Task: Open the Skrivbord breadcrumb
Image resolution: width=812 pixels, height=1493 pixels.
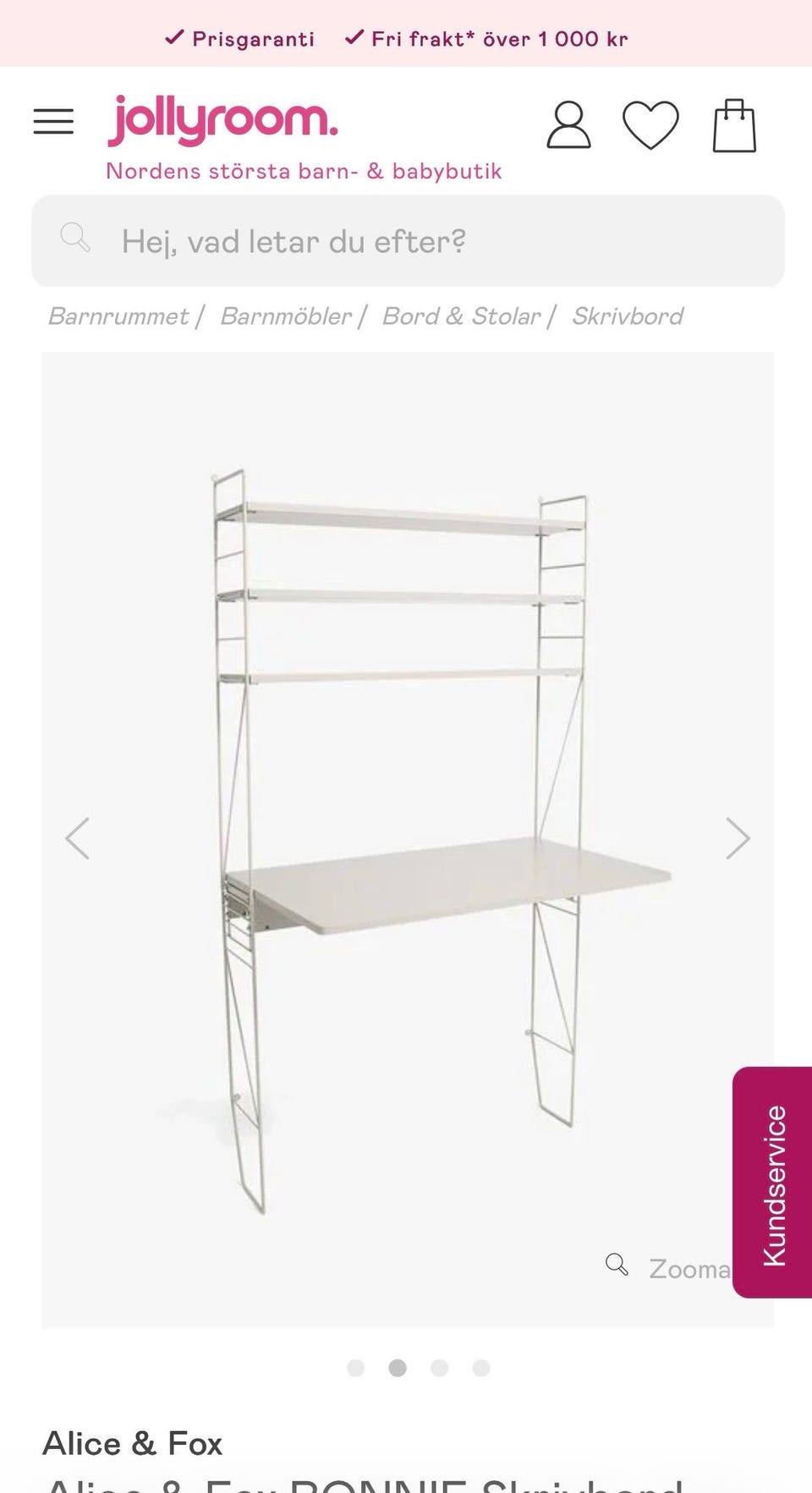Action: click(x=627, y=316)
